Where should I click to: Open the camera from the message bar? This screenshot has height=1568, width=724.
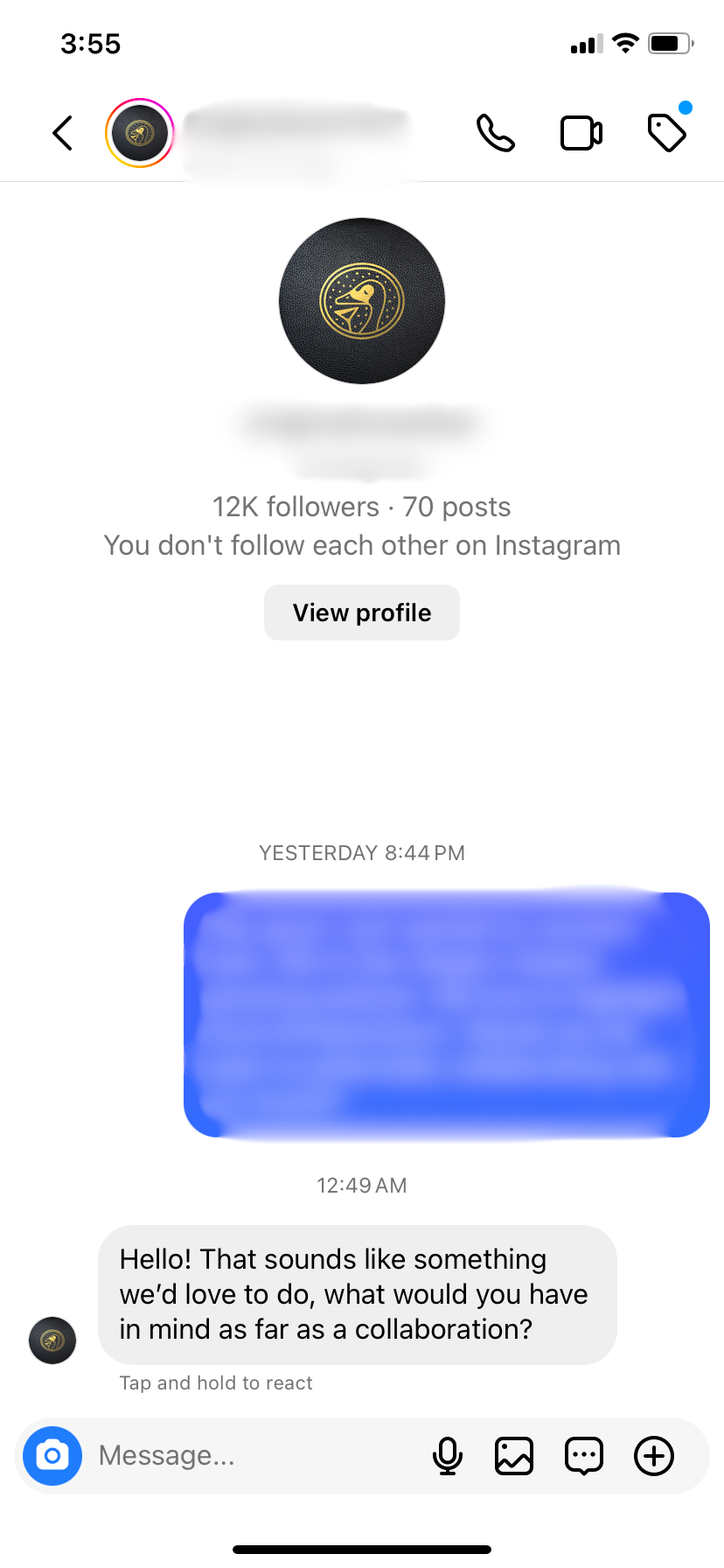[52, 1456]
